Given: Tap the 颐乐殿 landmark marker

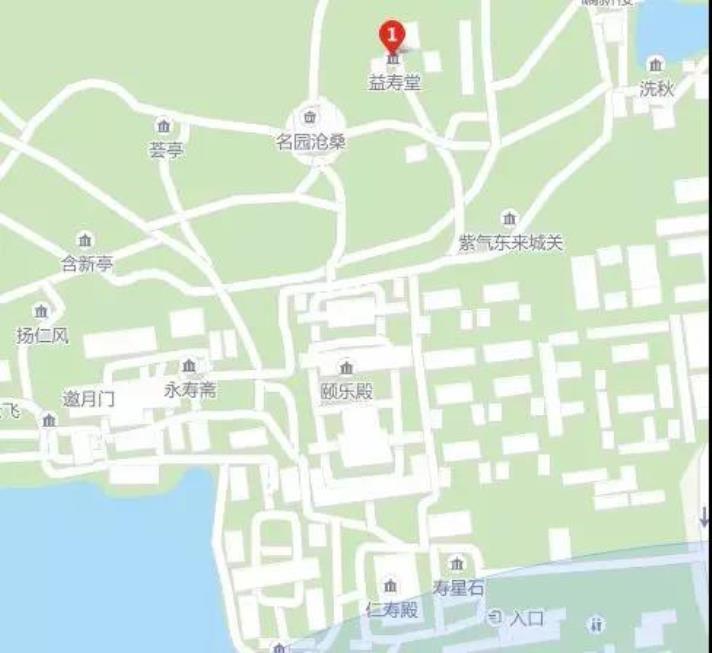Looking at the screenshot, I should pos(347,368).
